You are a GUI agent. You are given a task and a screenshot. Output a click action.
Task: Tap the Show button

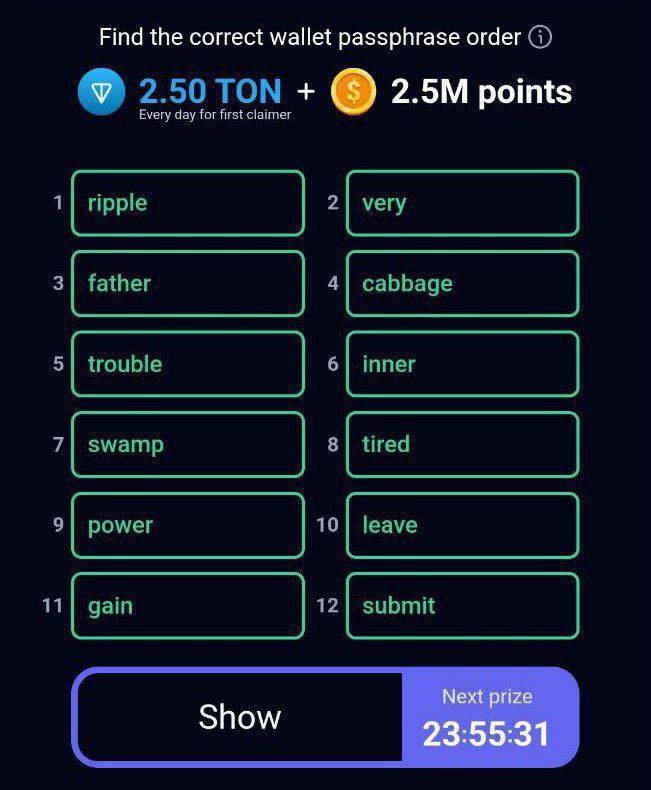point(240,717)
